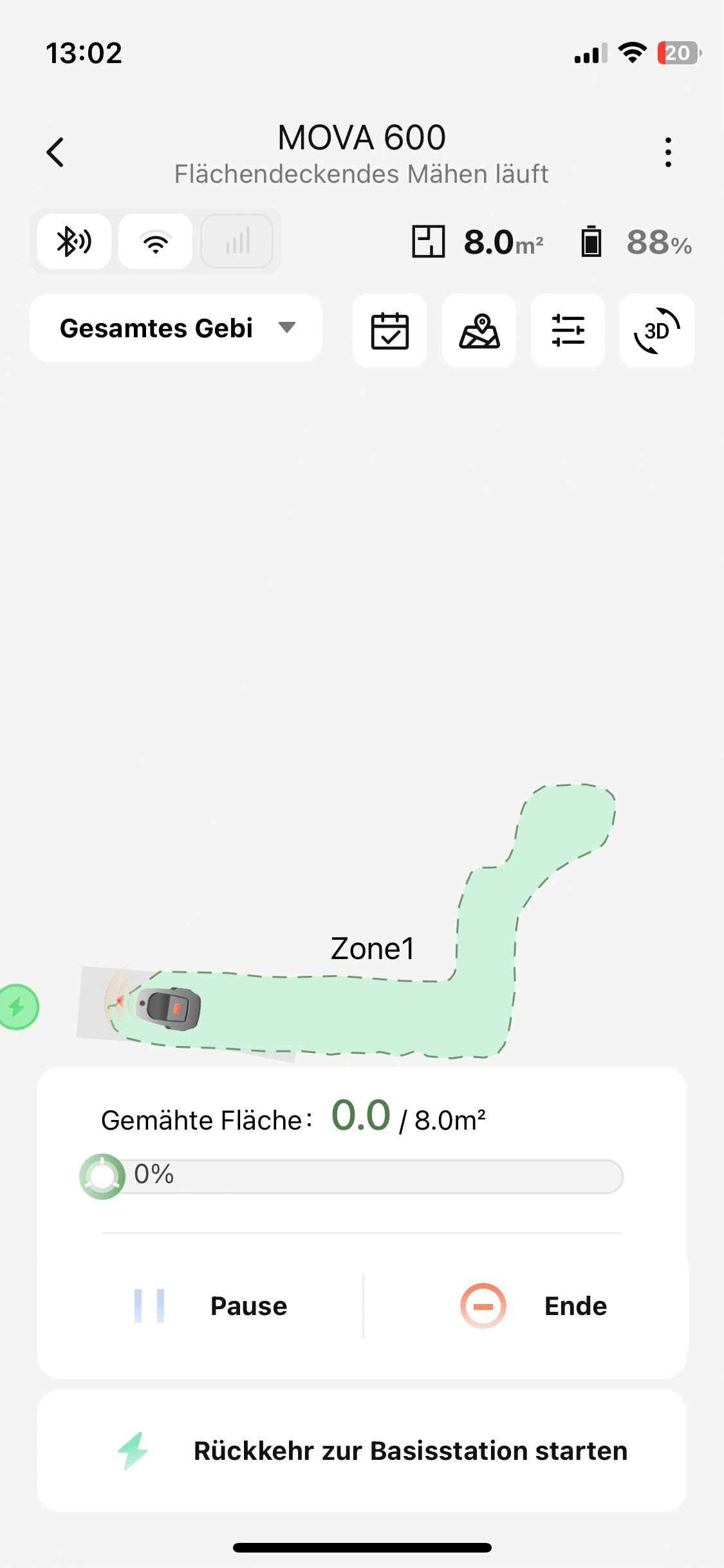The width and height of the screenshot is (724, 1568).
Task: Open the mowing settings sliders
Action: pos(568,331)
